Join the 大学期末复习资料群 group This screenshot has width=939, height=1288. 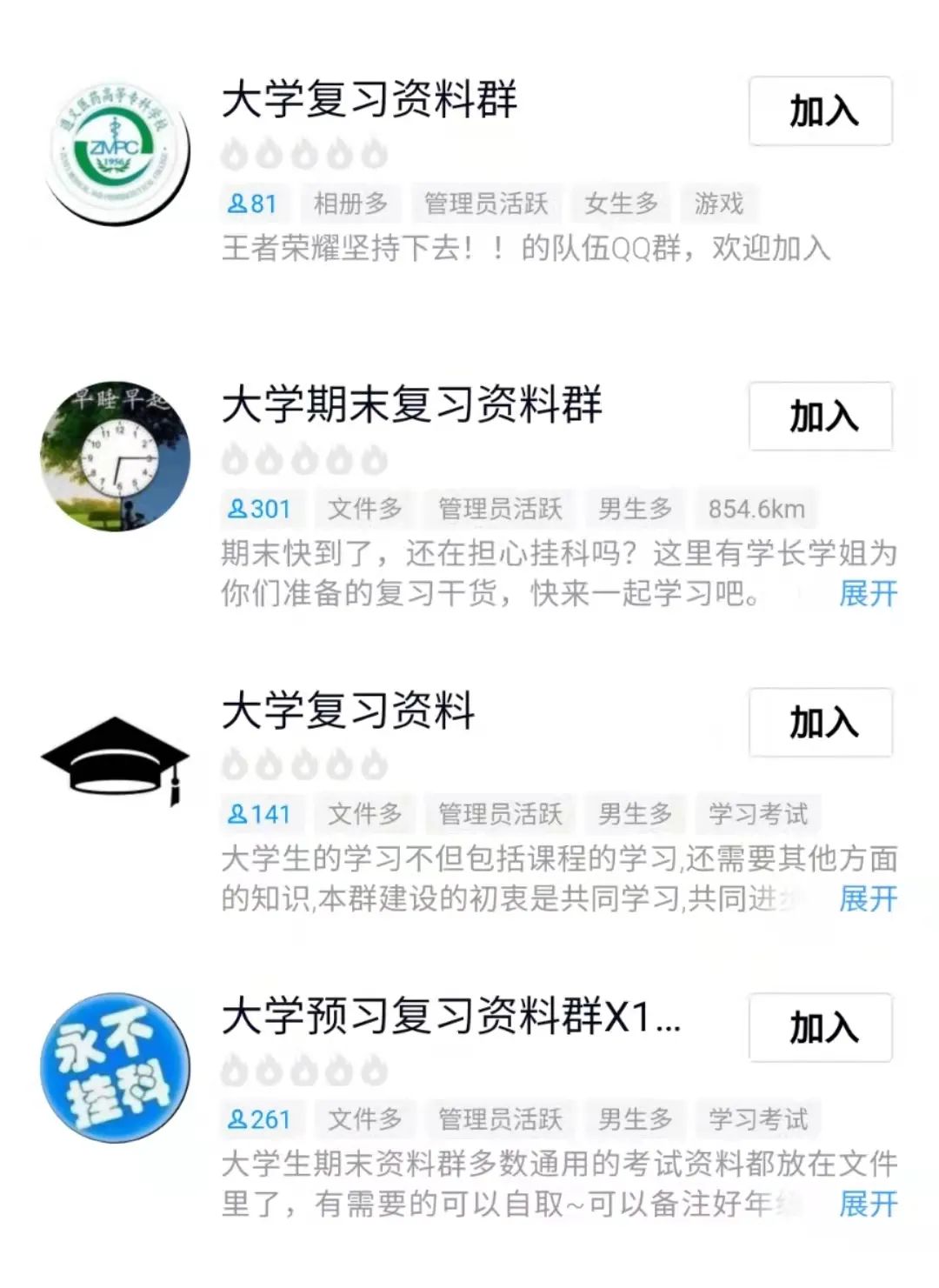point(820,417)
